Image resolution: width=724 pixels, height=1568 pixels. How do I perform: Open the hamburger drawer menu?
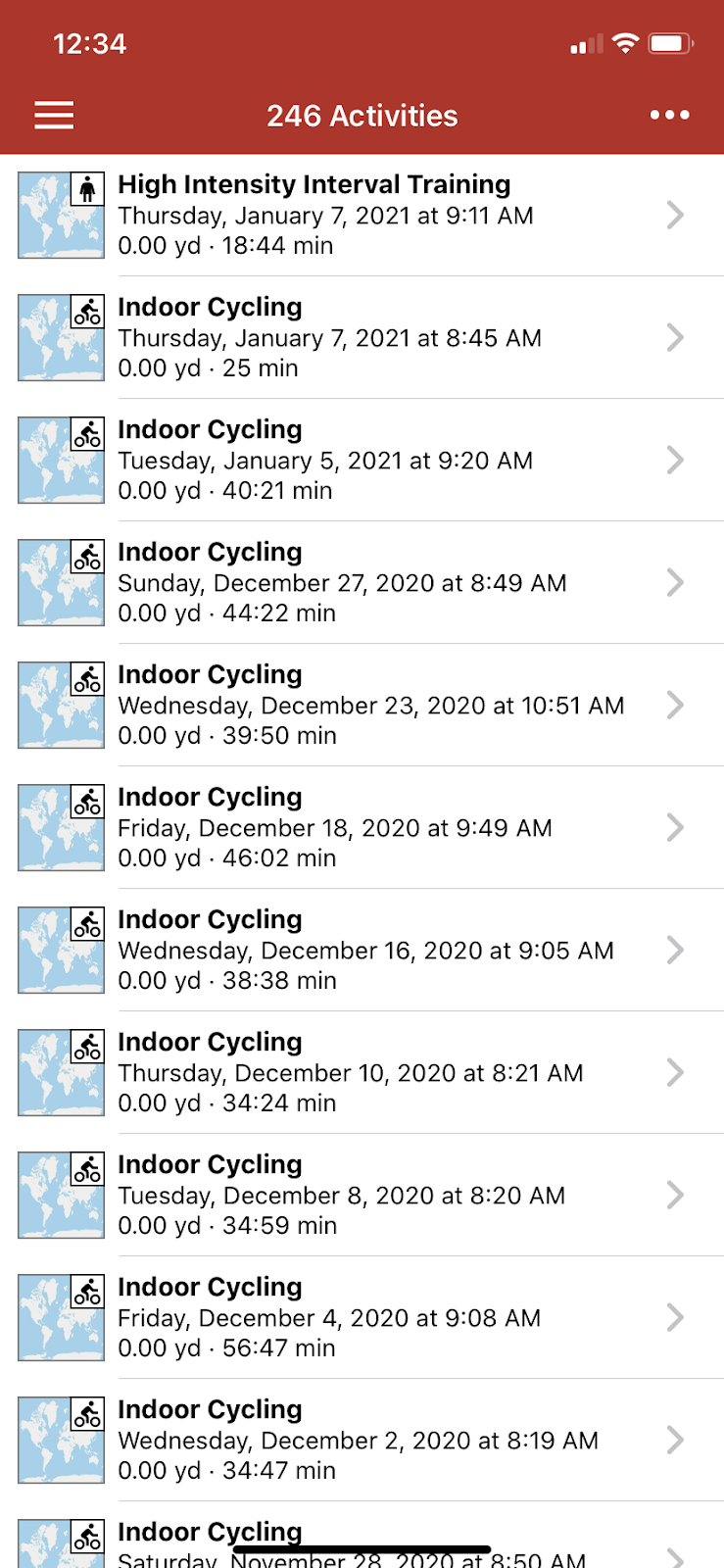(x=54, y=116)
